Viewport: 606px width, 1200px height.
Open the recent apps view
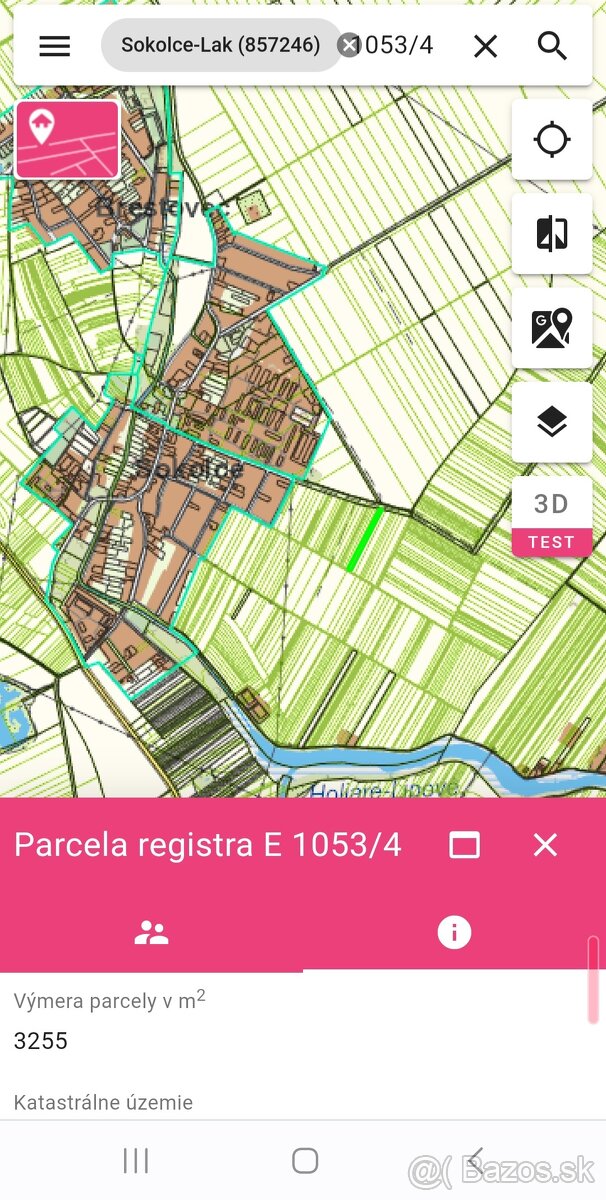[x=135, y=1160]
